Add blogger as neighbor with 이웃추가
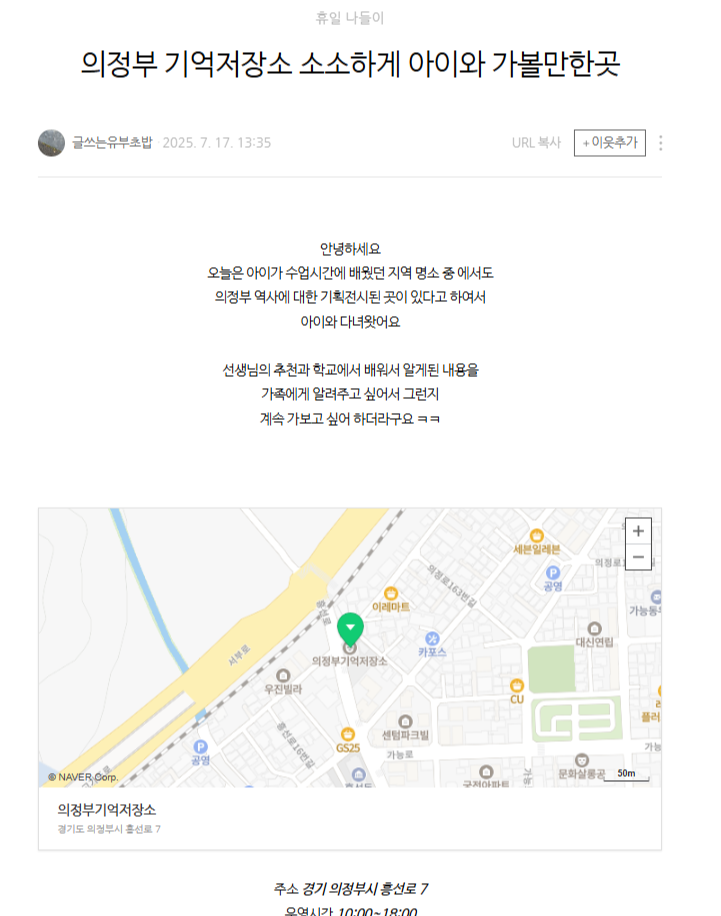Screen dimensions: 721x916 pyautogui.click(x=609, y=143)
